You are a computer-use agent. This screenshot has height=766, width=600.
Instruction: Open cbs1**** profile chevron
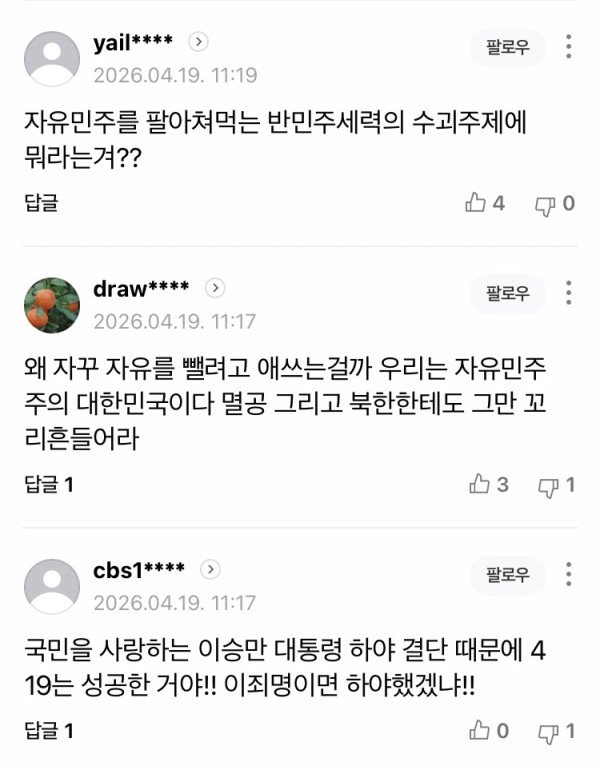pyautogui.click(x=210, y=569)
